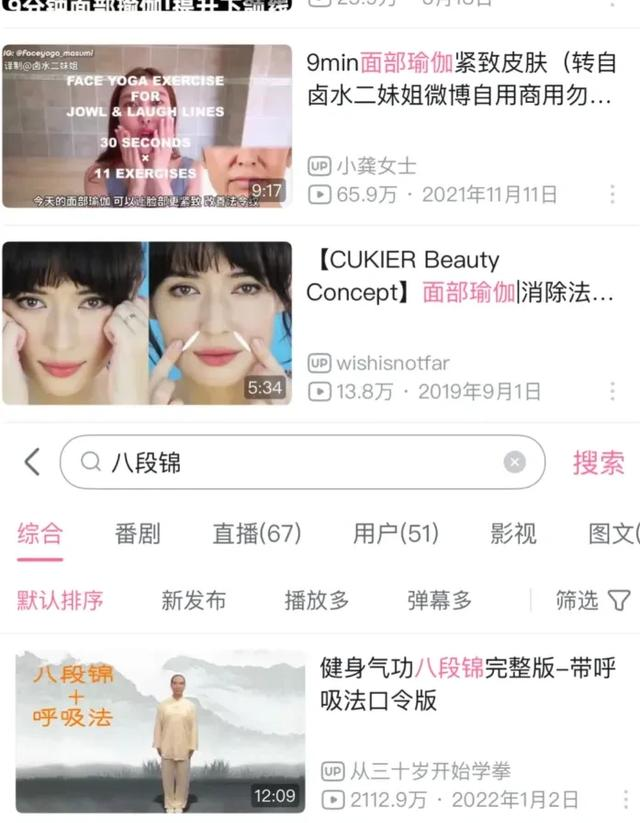Screen dimensions: 640x823
Task: Clear the 八段锦 search text
Action: click(514, 462)
